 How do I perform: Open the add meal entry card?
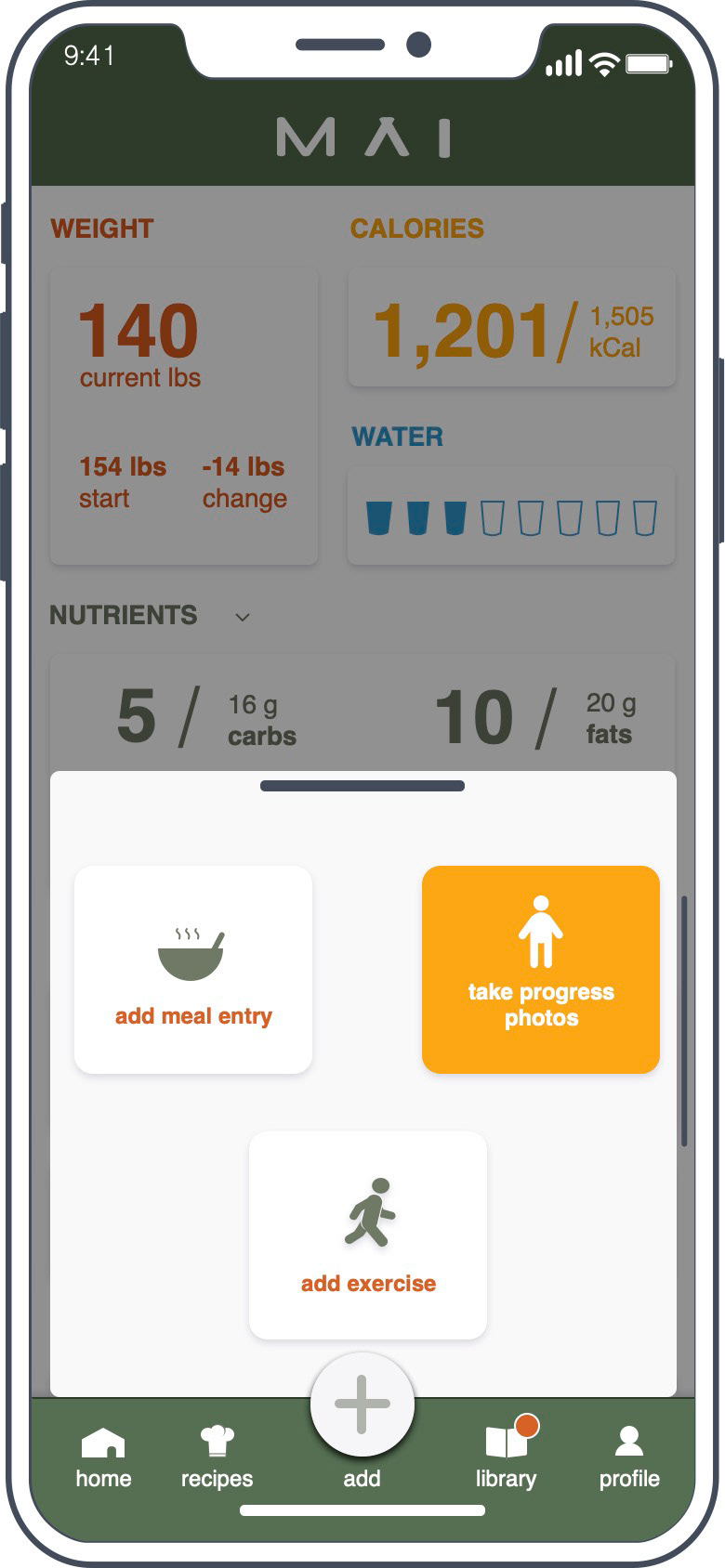[193, 969]
